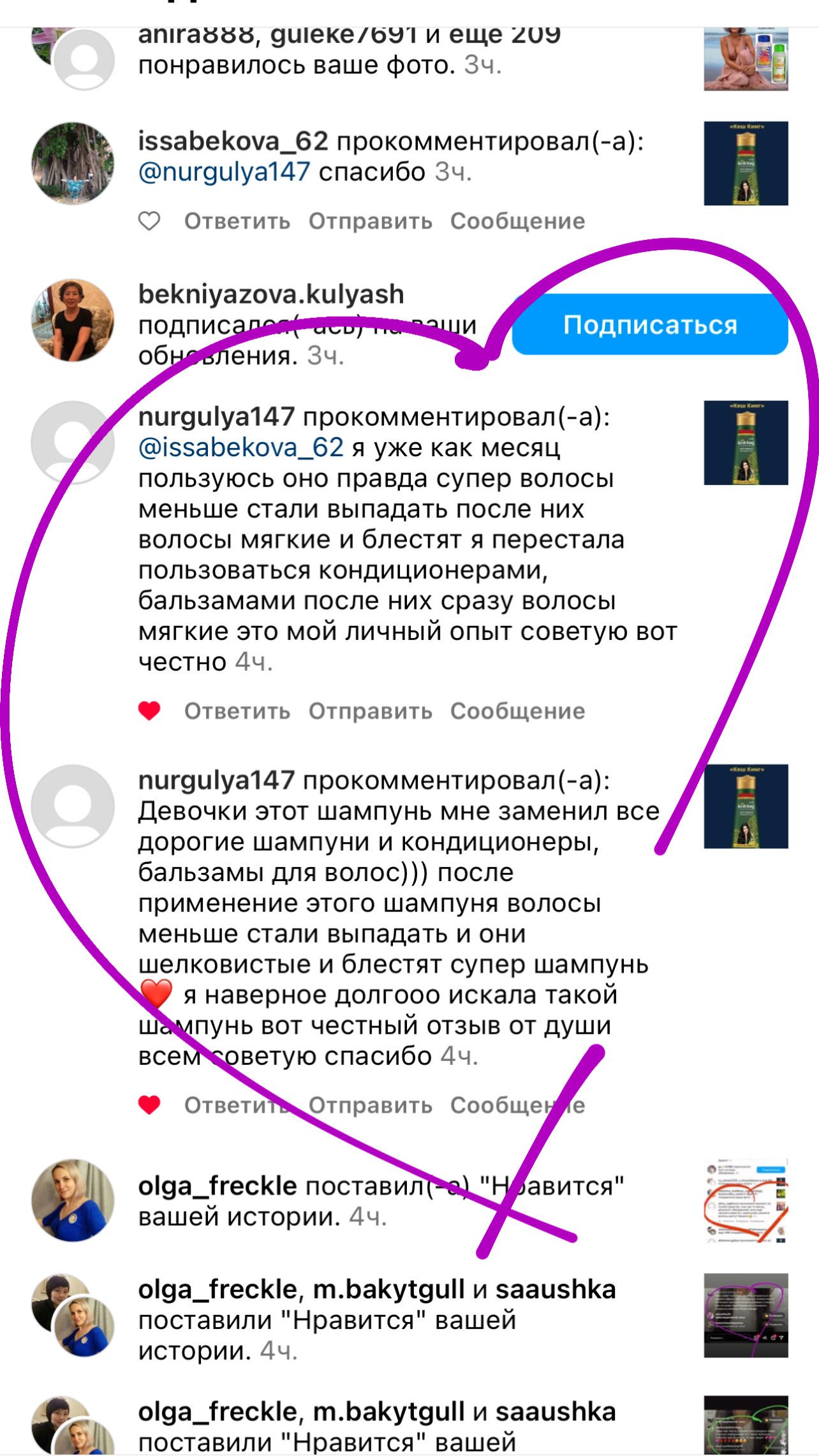Open post thumbnail beside issabekova_62's comment

click(x=746, y=163)
